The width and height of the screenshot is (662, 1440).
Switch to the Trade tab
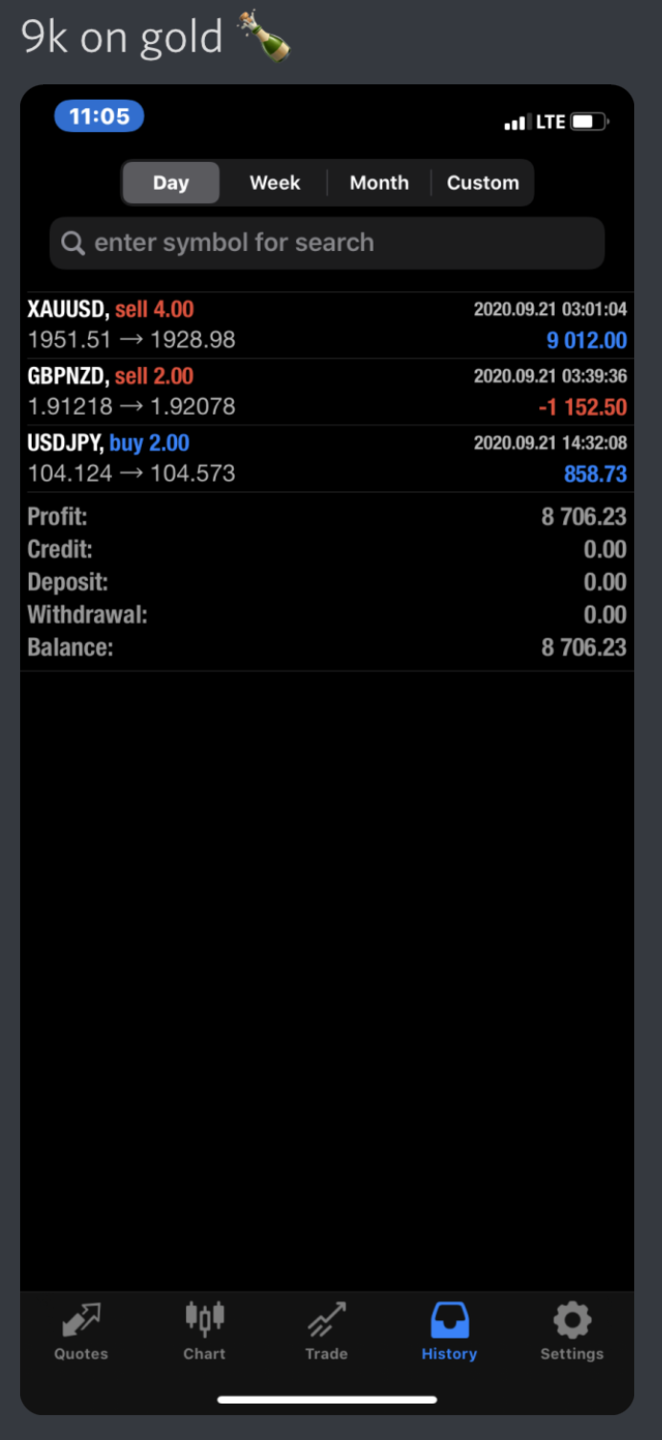point(326,1332)
